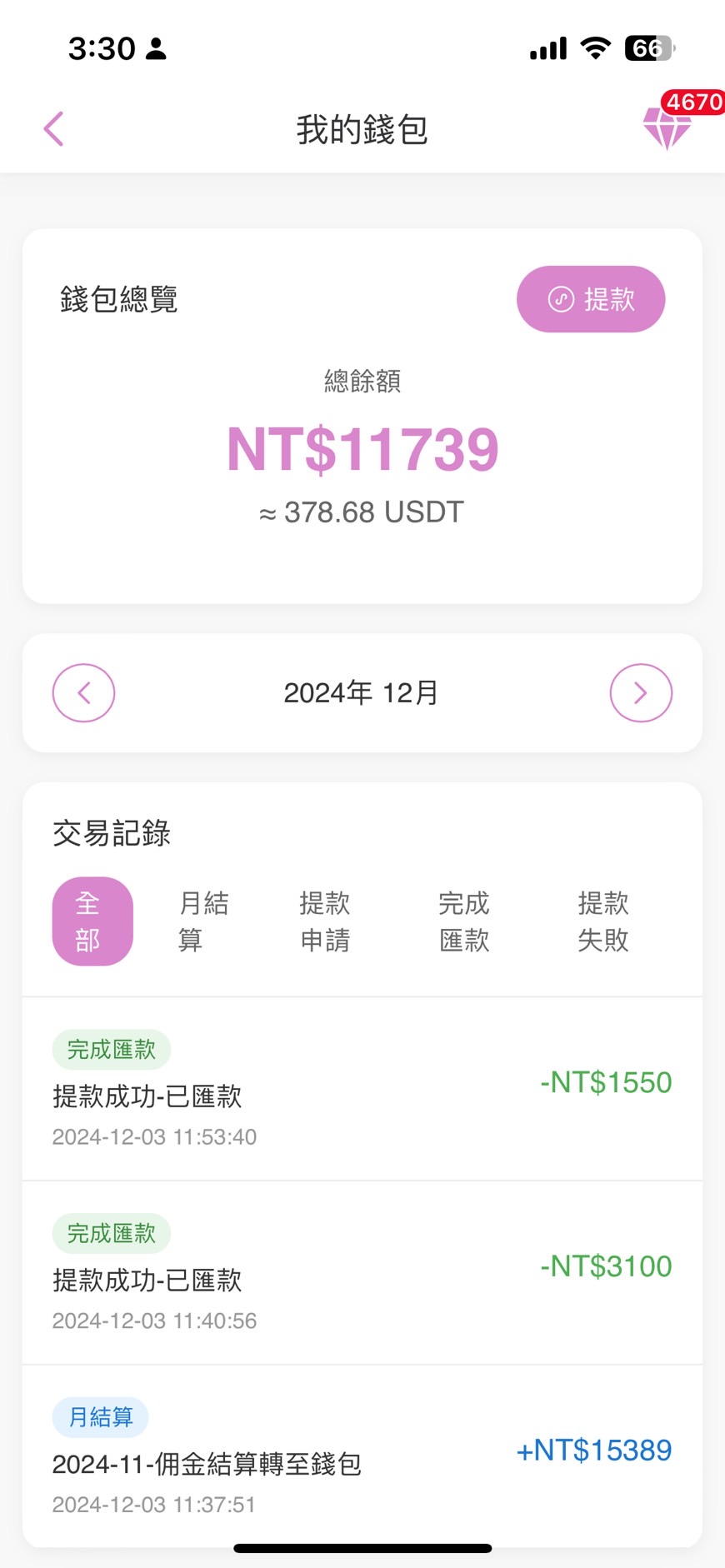The width and height of the screenshot is (725, 1568).
Task: Go to previous month with left chevron
Action: pyautogui.click(x=83, y=692)
